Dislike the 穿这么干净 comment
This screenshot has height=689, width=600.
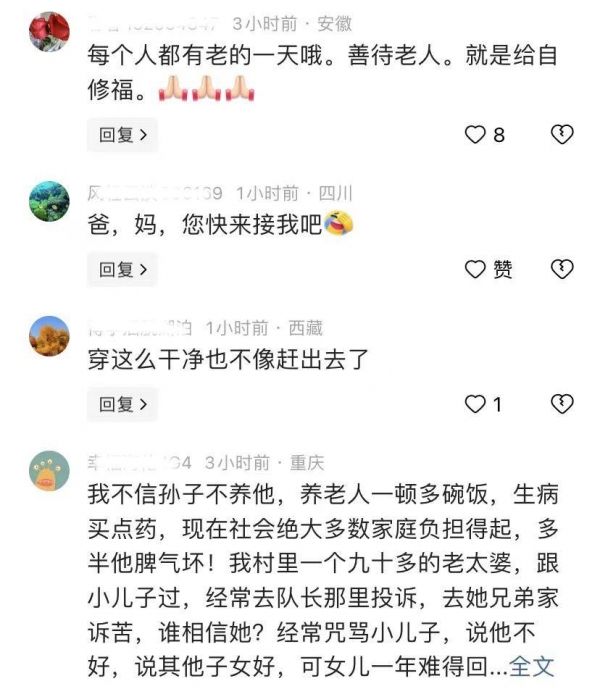563,404
